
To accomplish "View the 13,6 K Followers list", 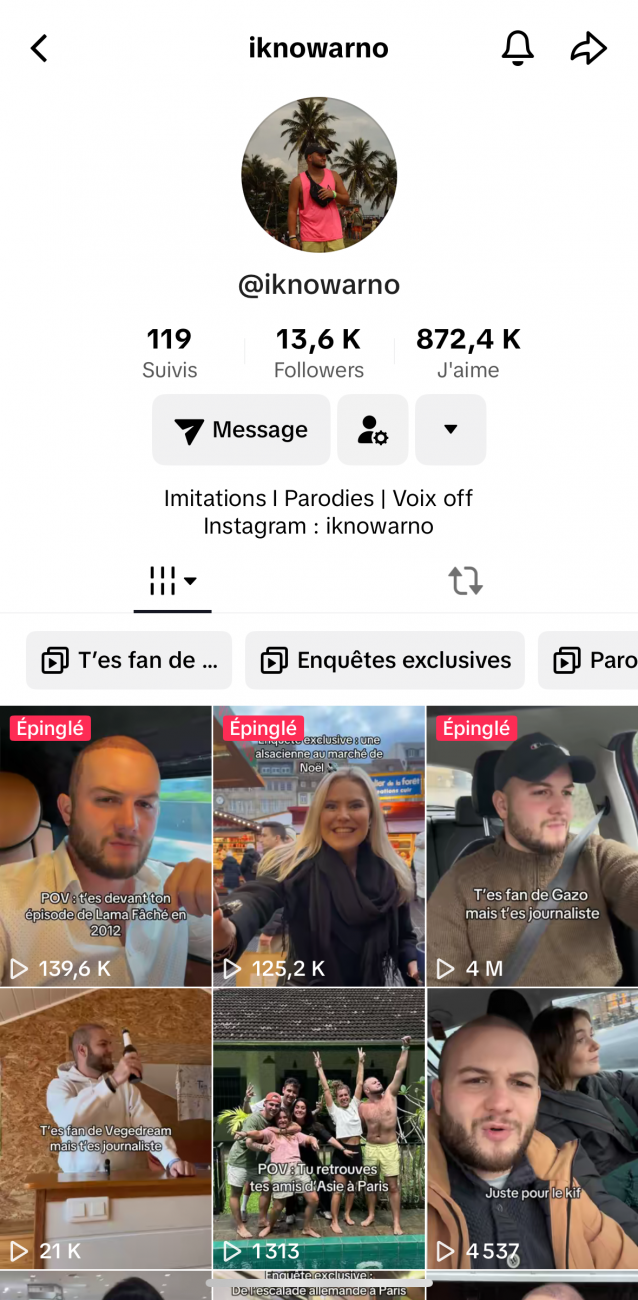I will [318, 353].
